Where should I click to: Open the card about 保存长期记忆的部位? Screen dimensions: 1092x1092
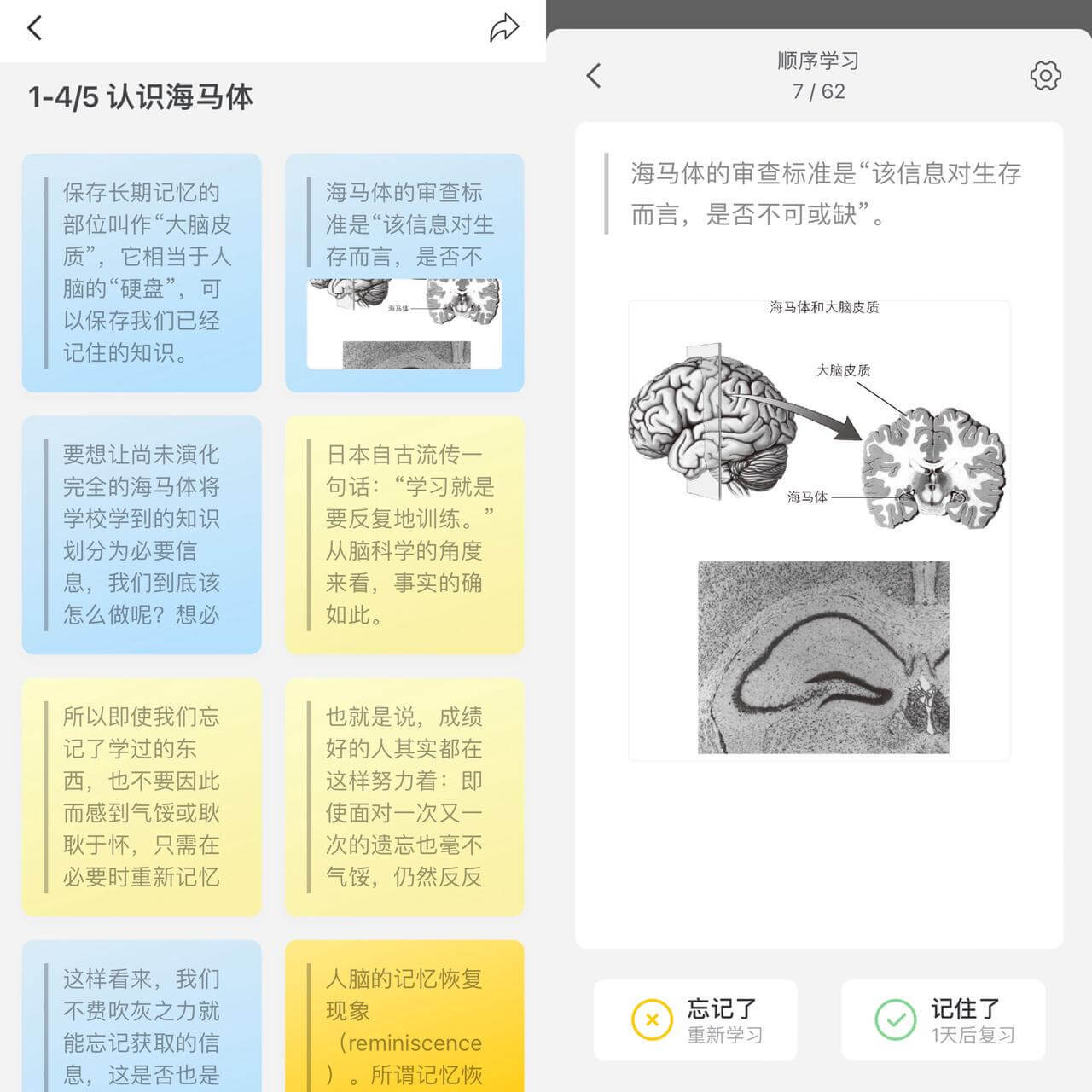click(142, 273)
